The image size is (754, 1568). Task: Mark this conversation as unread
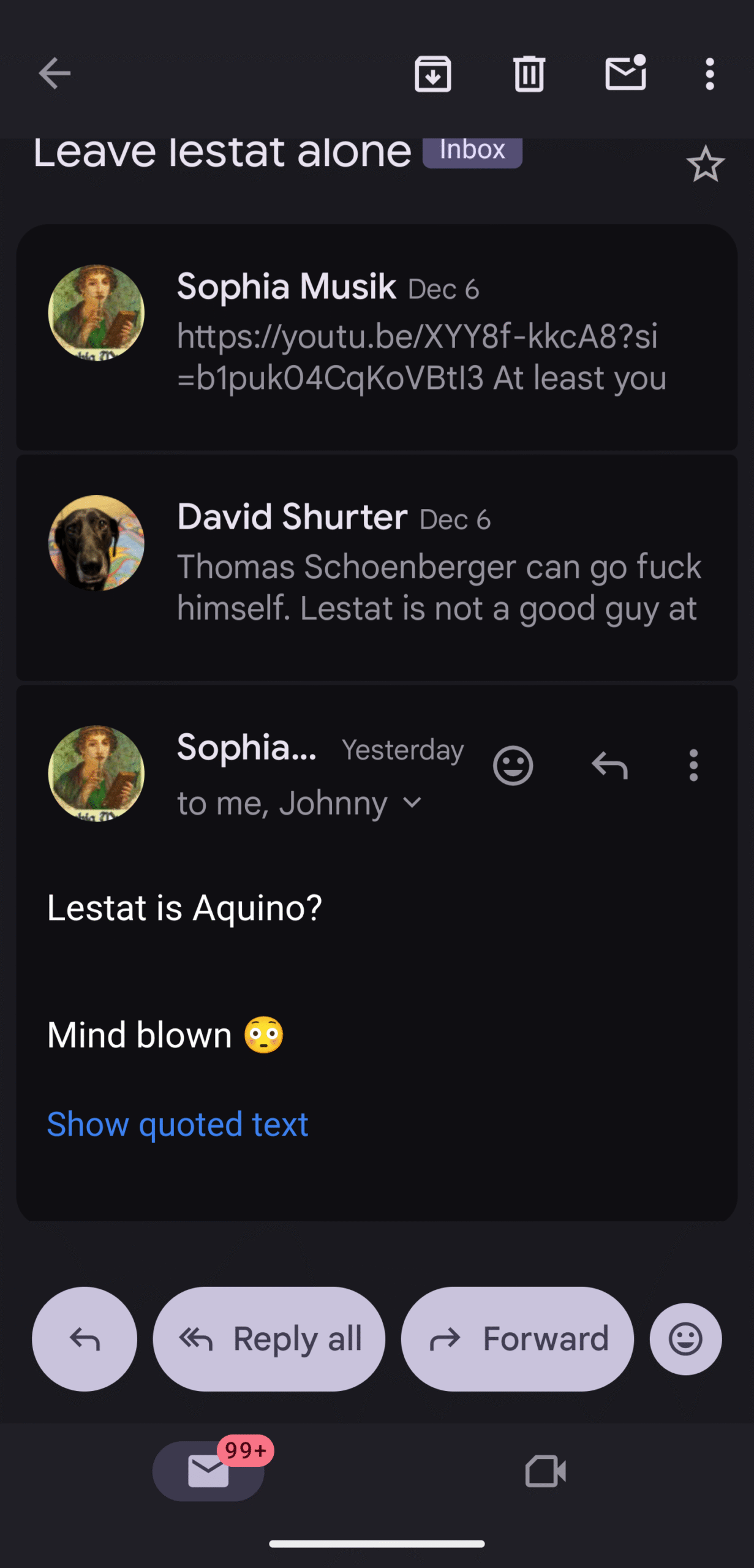(625, 73)
